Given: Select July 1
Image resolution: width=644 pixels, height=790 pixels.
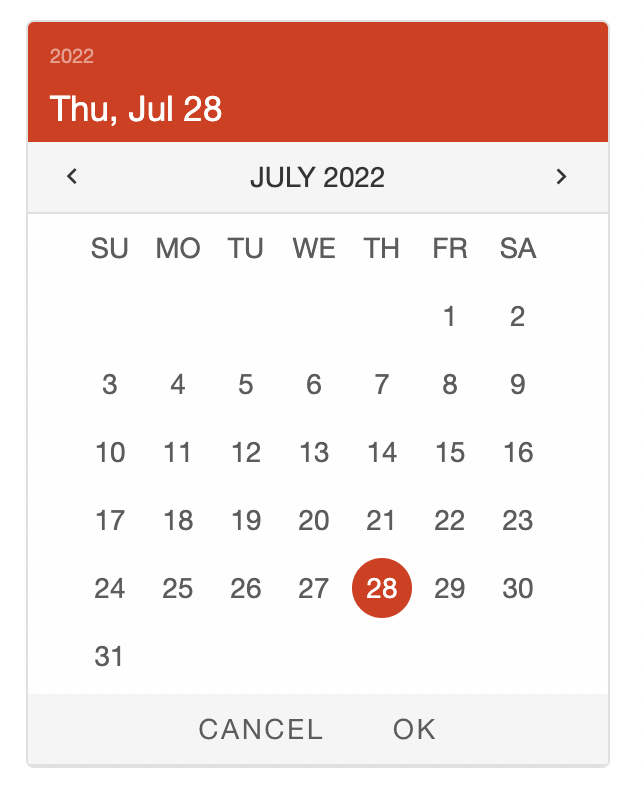Looking at the screenshot, I should click(450, 317).
